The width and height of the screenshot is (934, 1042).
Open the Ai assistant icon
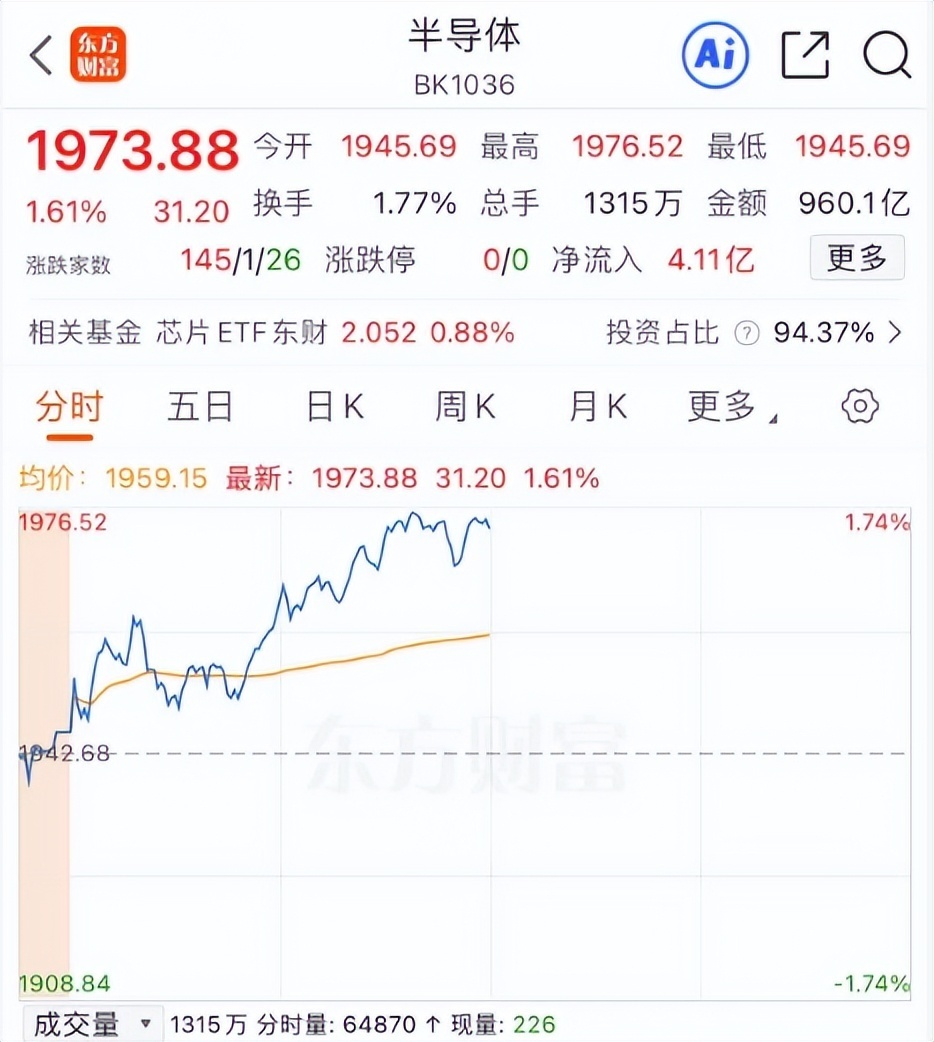[x=715, y=54]
